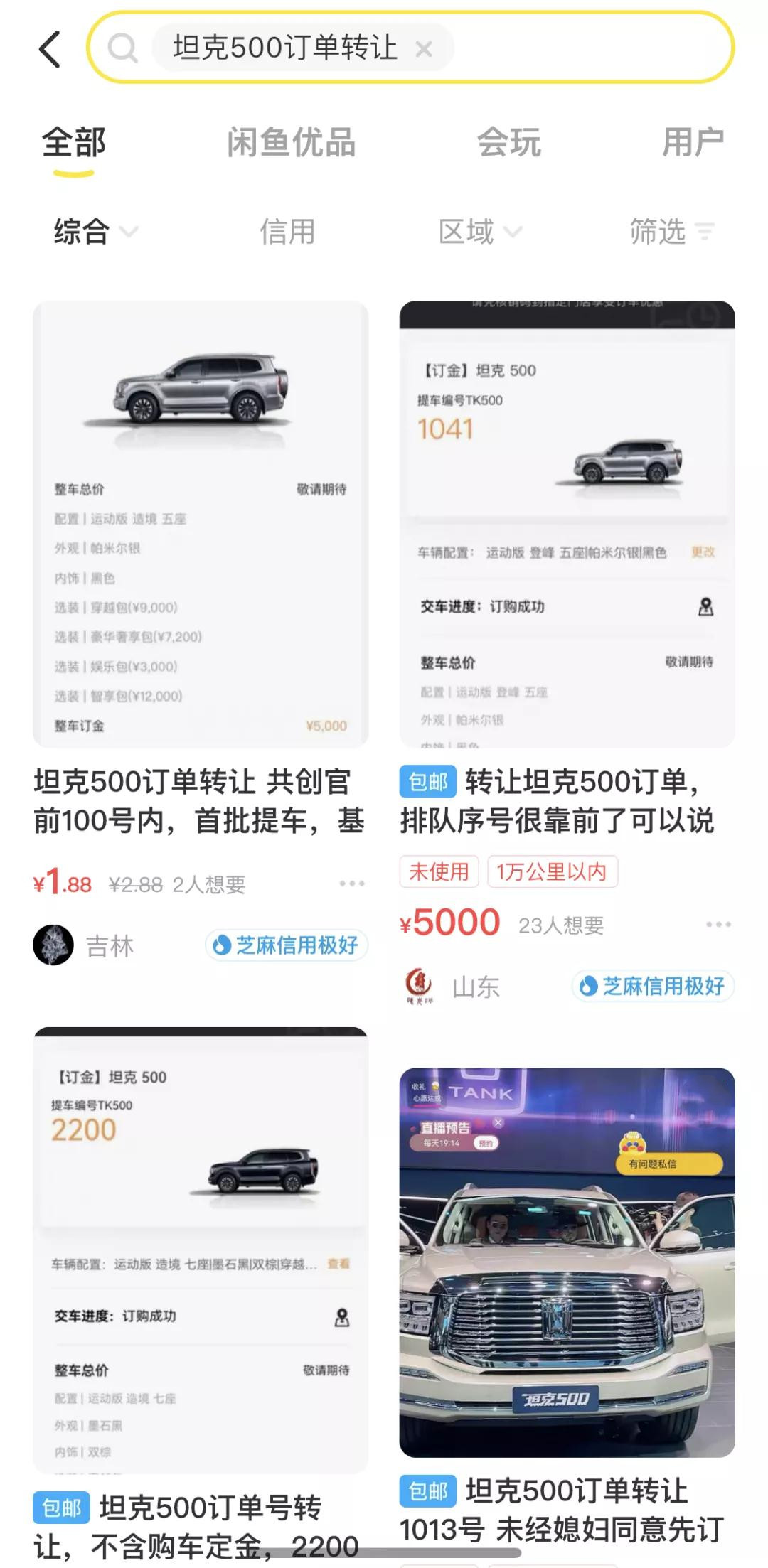Click the location pin in the ¥5000 listing image

(x=707, y=605)
